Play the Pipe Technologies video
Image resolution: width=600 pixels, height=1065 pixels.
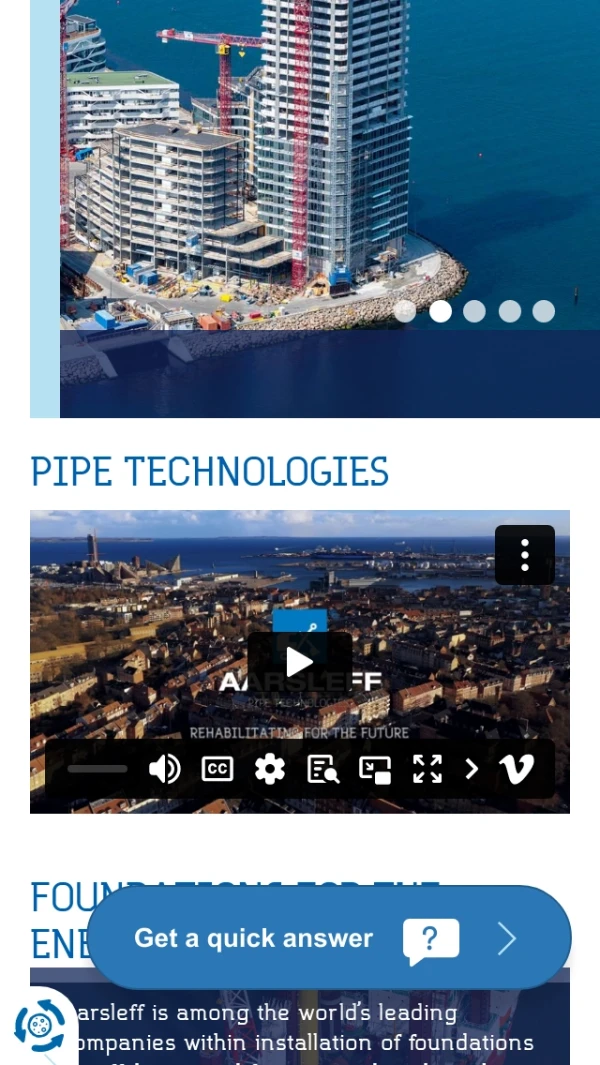click(299, 661)
